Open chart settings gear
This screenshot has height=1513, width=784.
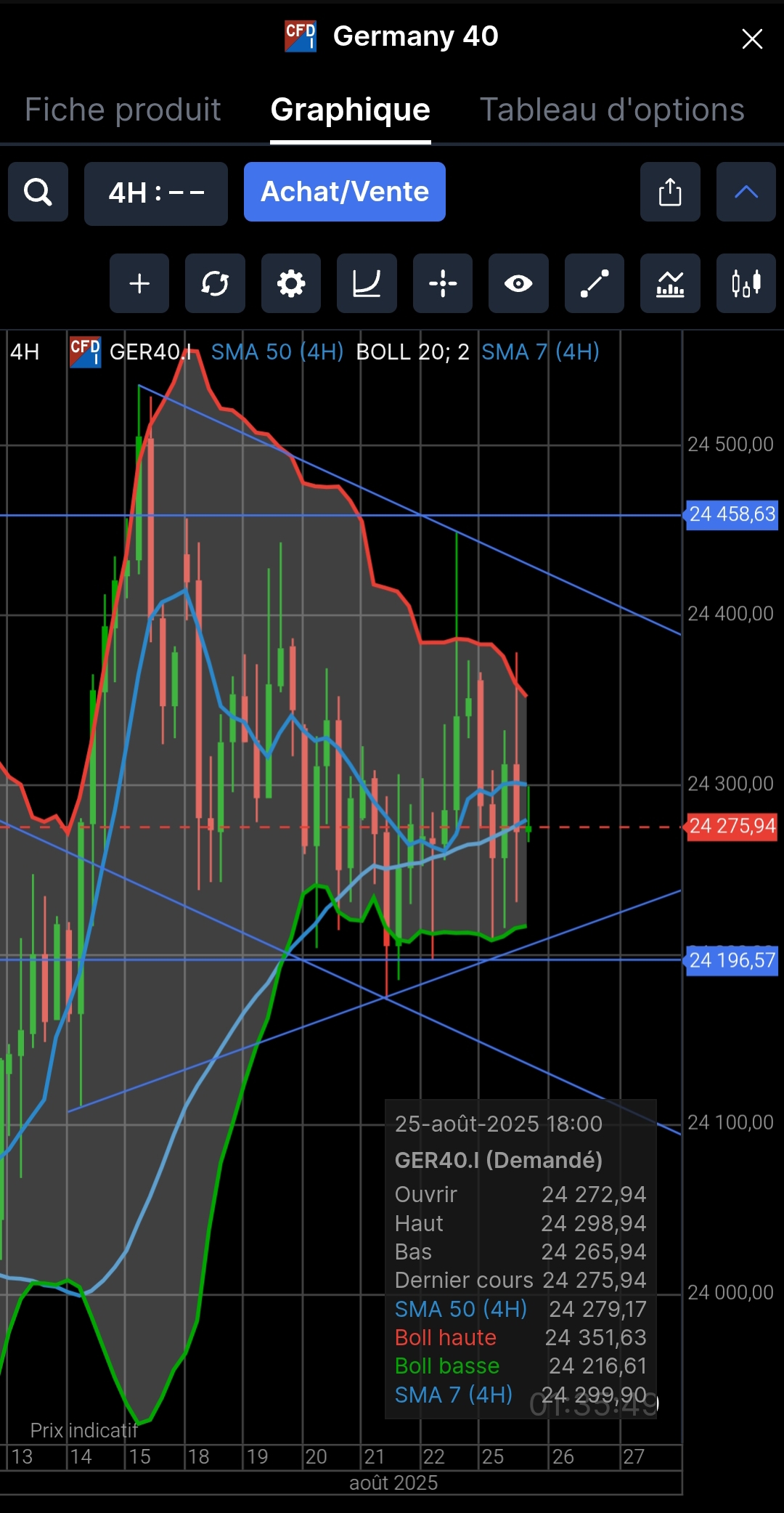(291, 283)
